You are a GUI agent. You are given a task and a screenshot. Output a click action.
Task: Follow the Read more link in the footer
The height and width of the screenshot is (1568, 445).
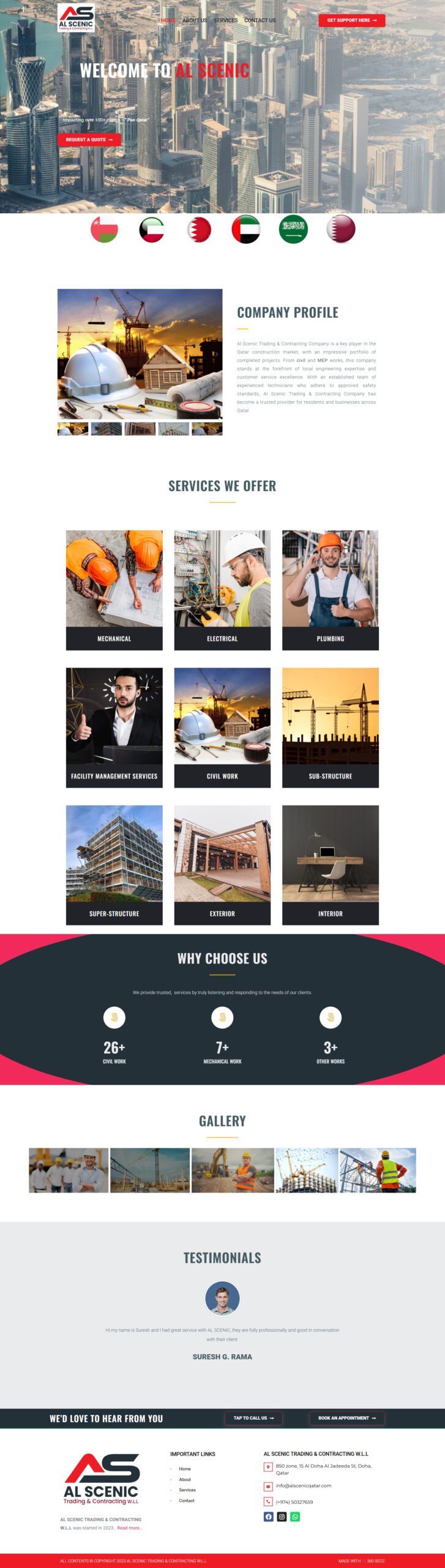click(x=130, y=1528)
